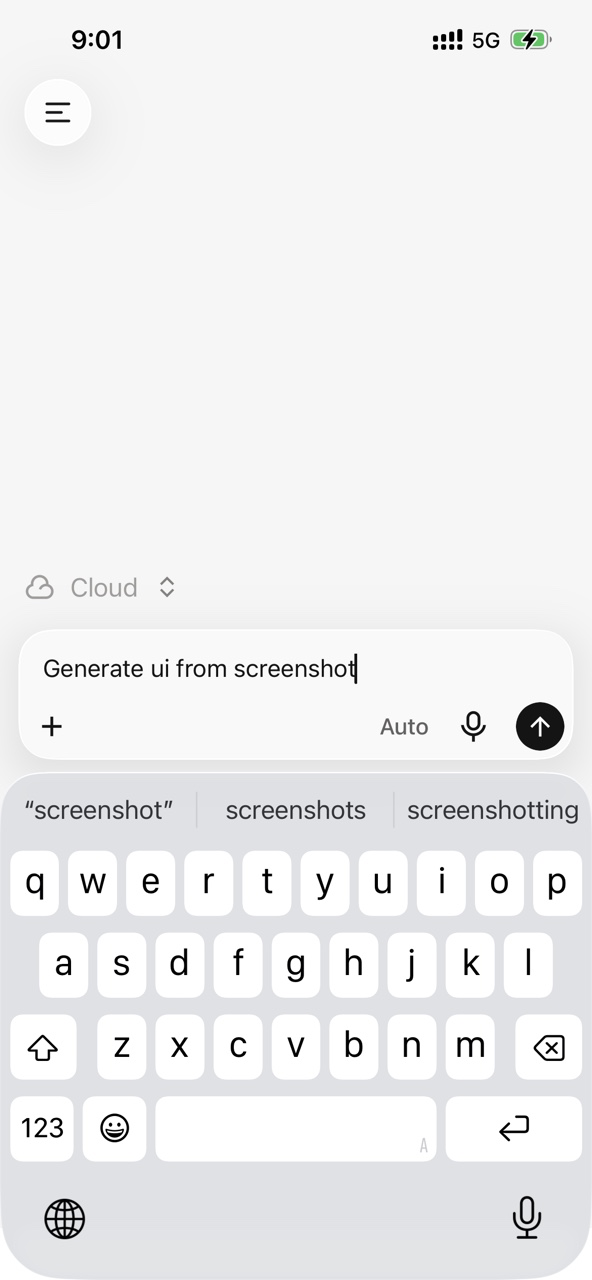Open the side menu button
This screenshot has width=592, height=1280.
click(58, 112)
